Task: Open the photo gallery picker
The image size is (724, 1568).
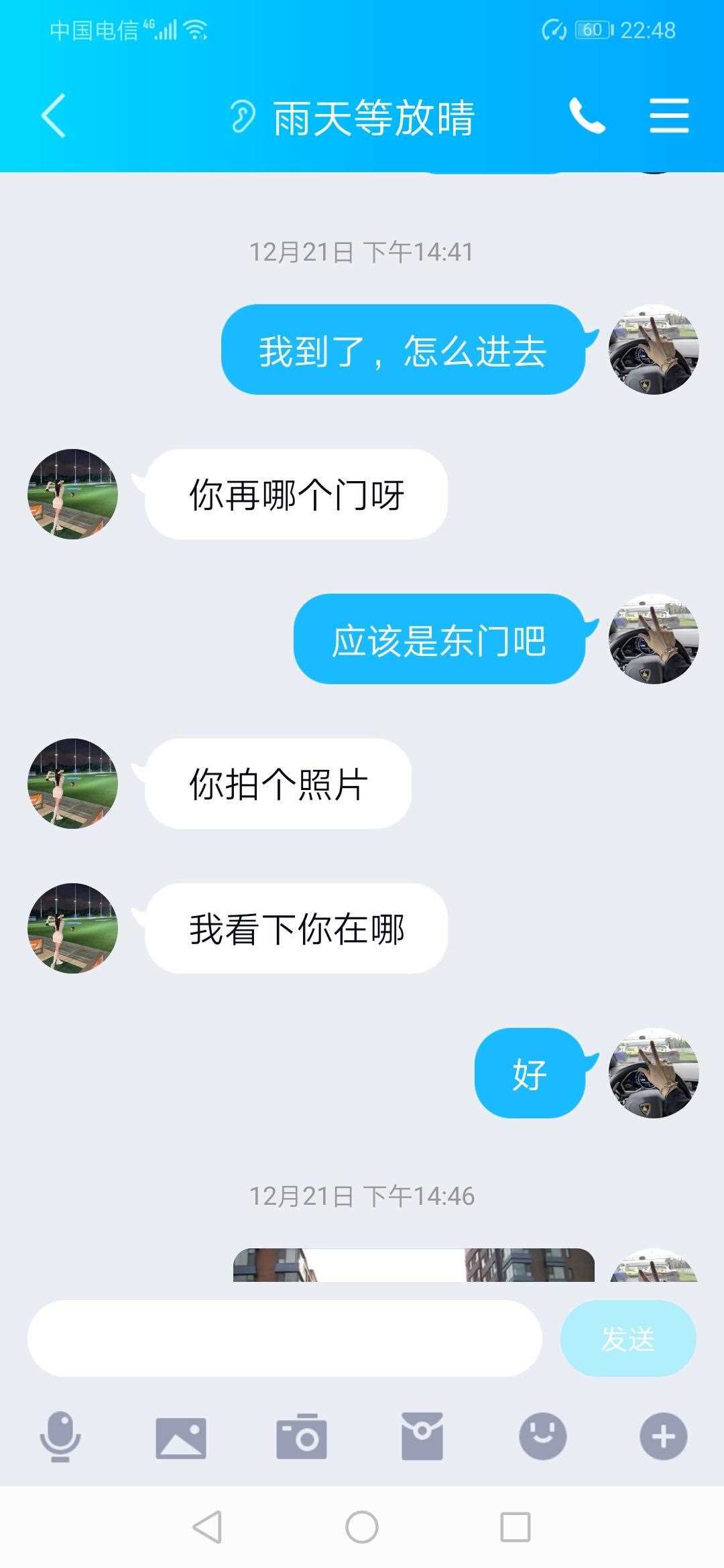Action: coord(181,1438)
